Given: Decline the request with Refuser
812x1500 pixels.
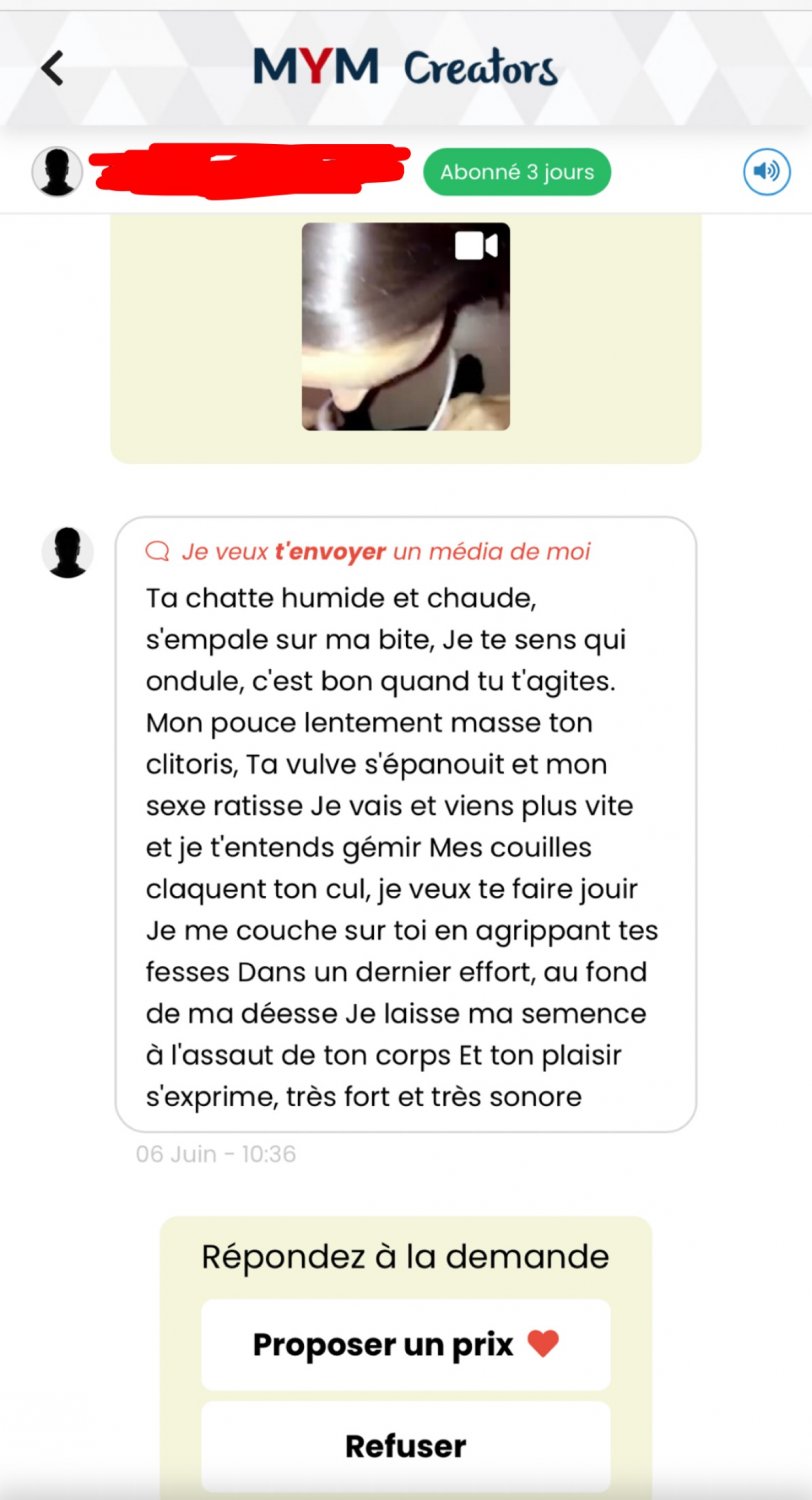Looking at the screenshot, I should 405,1446.
